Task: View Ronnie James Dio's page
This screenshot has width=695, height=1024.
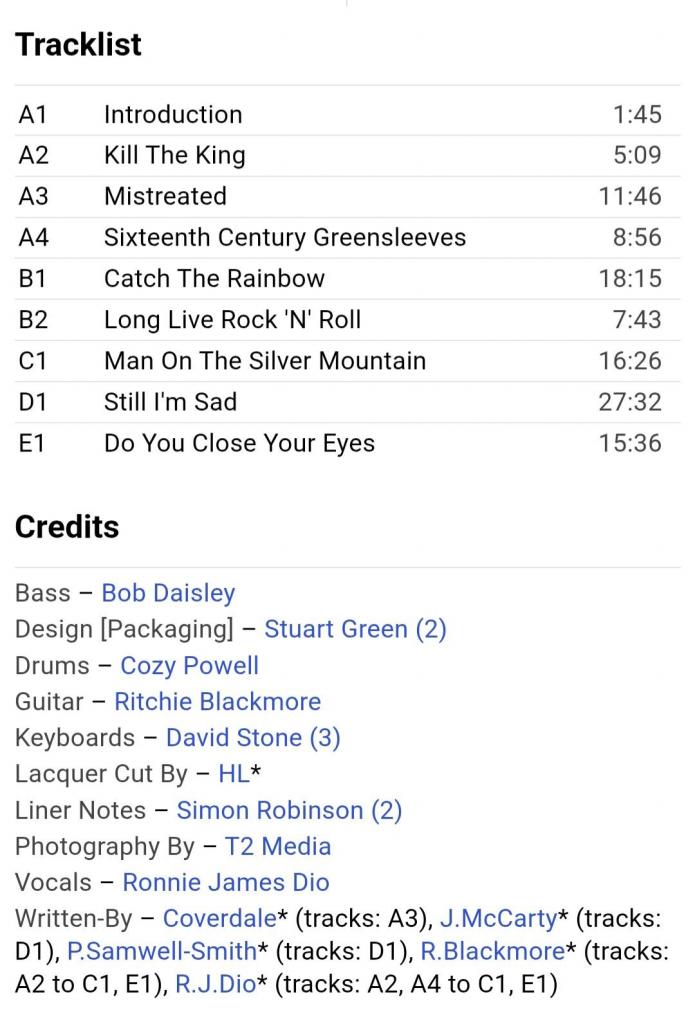Action: coord(225,882)
